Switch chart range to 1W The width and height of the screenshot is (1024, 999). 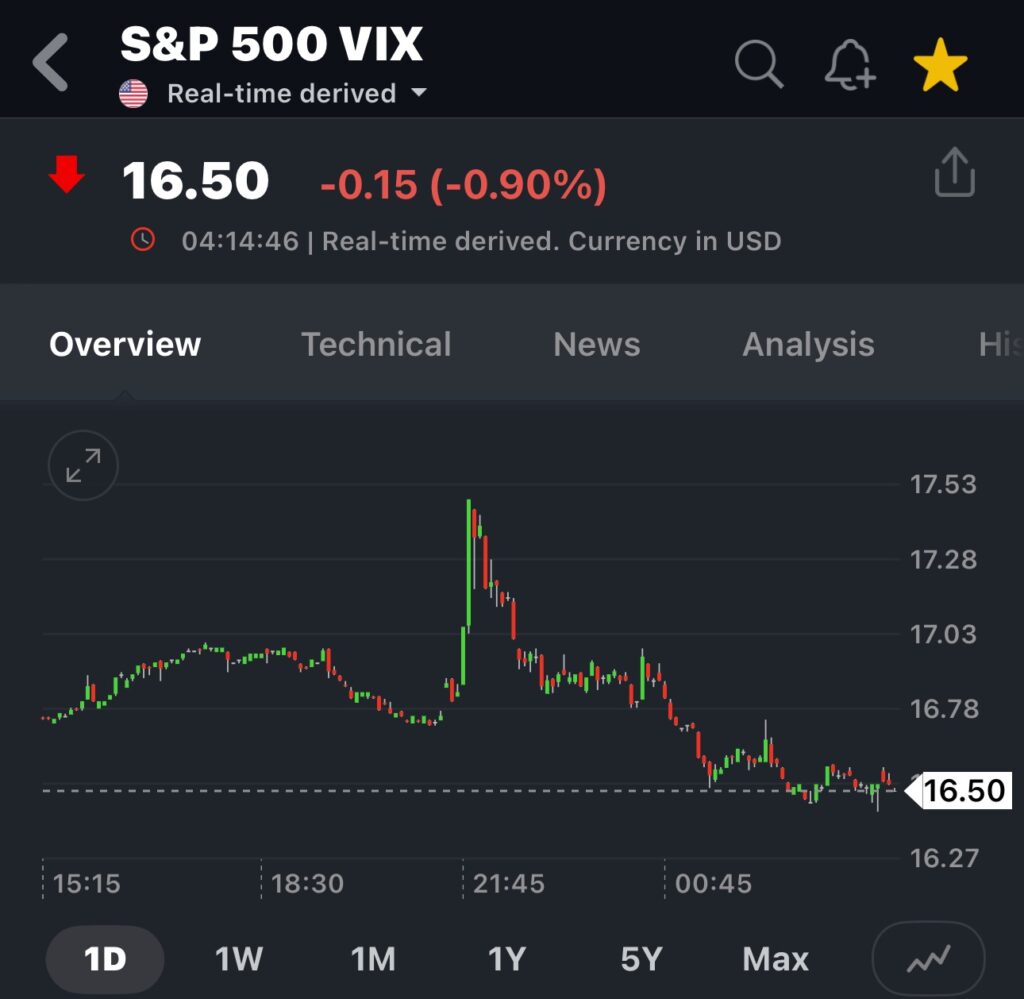(x=238, y=960)
